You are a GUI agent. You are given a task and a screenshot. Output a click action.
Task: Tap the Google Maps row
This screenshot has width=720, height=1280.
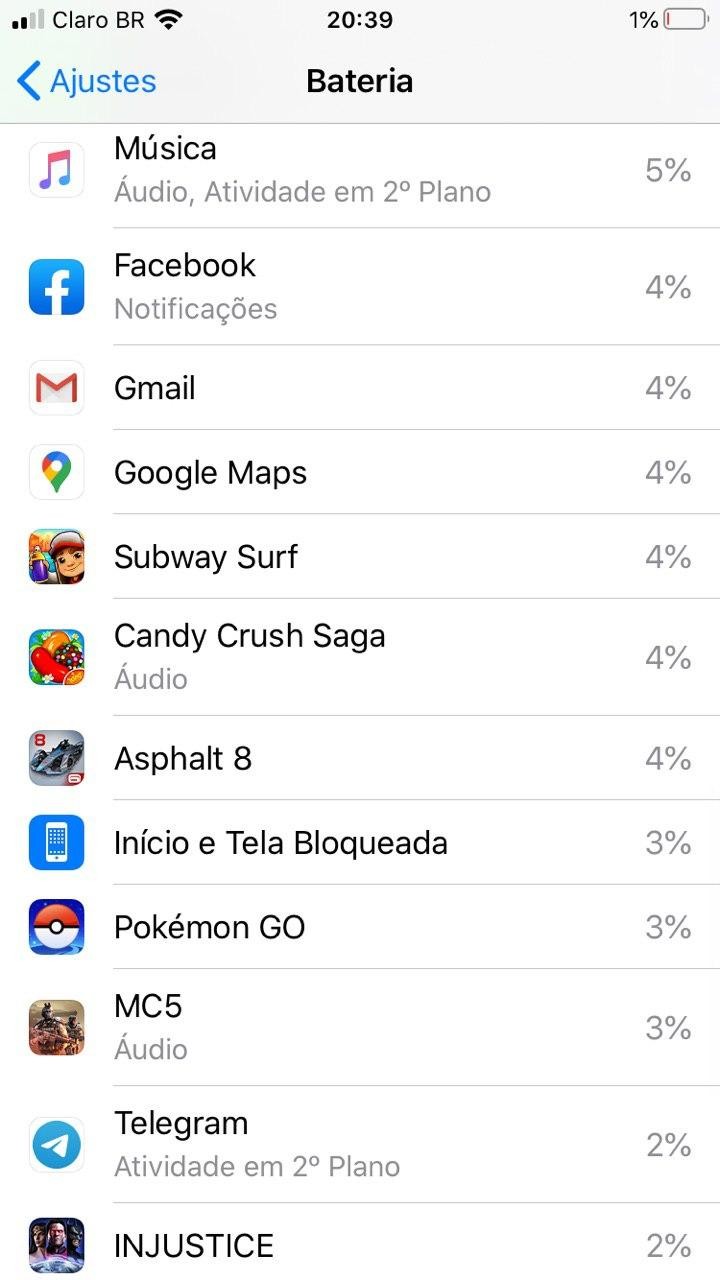coord(360,472)
